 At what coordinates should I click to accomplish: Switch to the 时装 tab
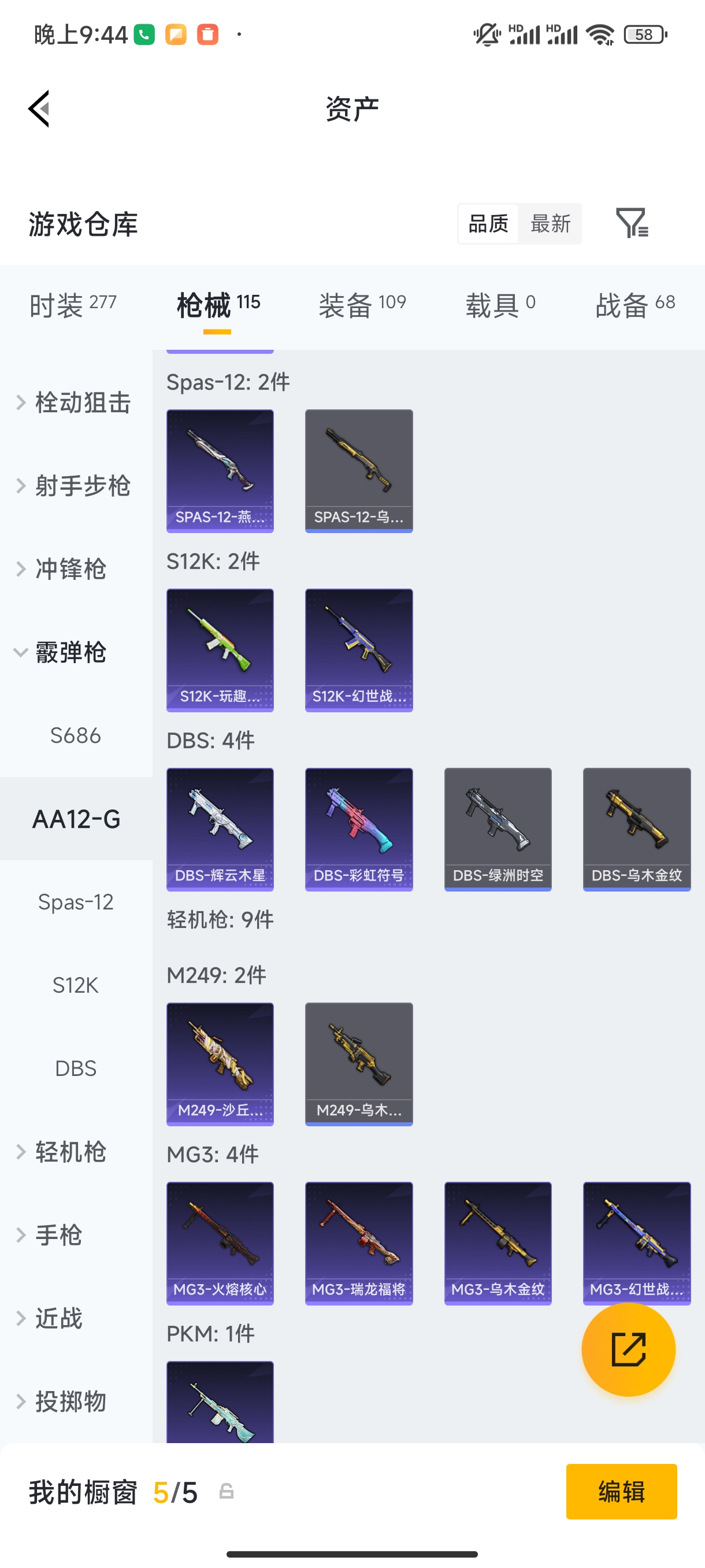[x=72, y=304]
